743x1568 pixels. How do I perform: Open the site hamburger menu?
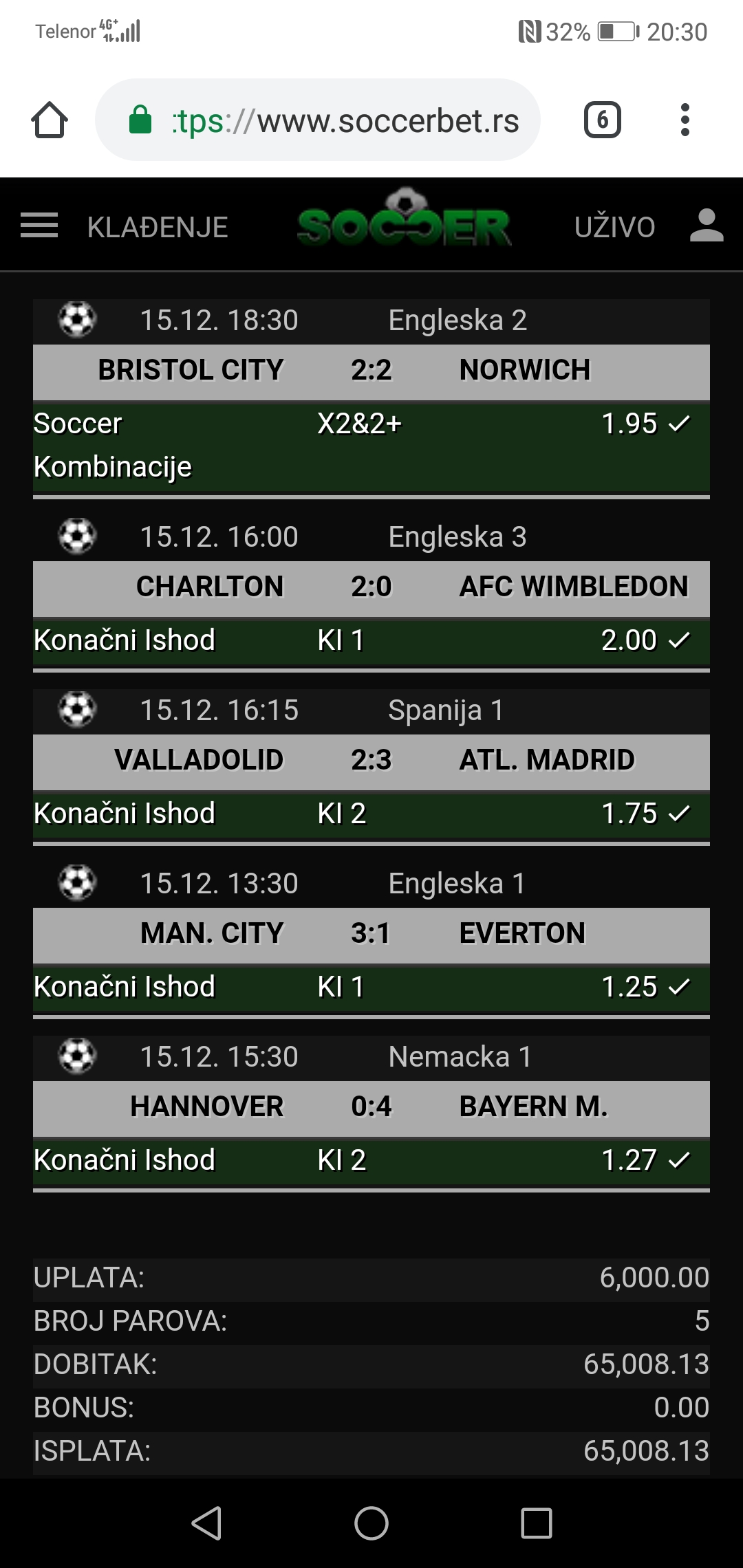click(39, 226)
